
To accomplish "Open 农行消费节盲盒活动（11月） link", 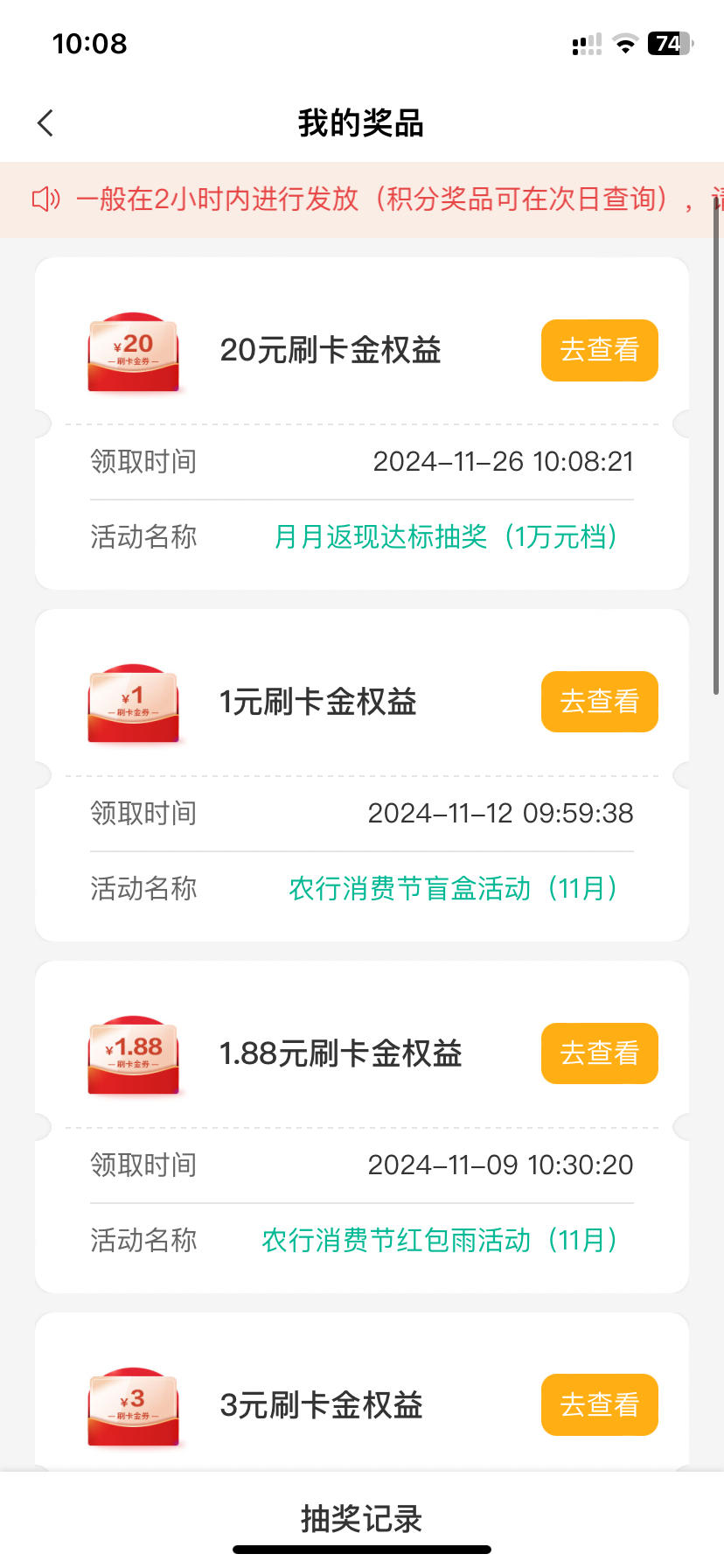I will pos(454,888).
